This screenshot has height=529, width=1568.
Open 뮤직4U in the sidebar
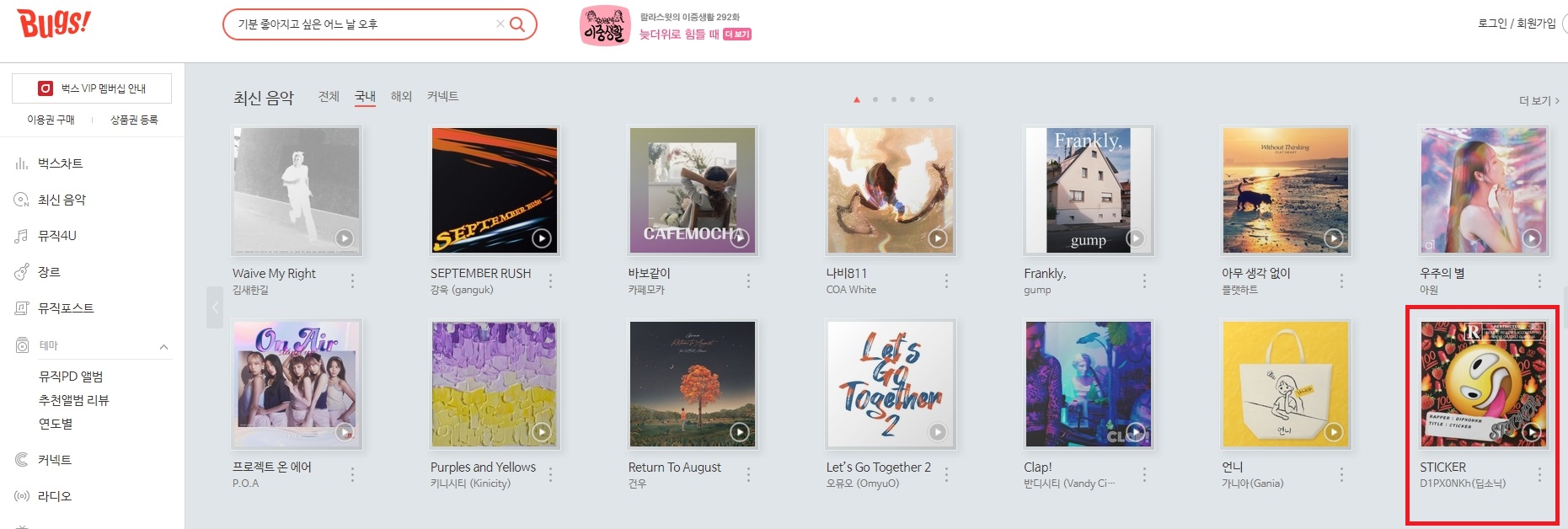(x=56, y=236)
